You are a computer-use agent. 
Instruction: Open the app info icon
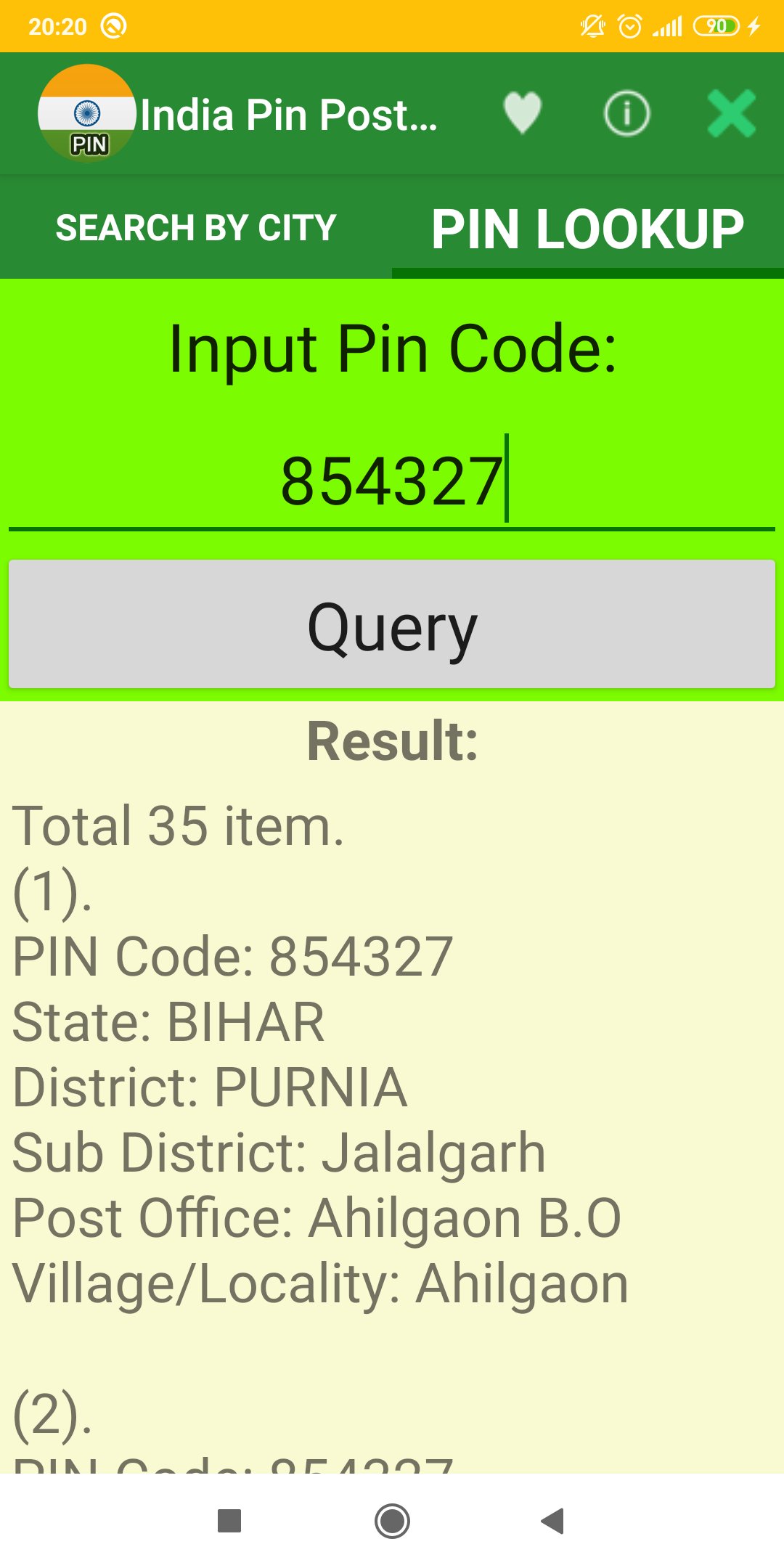point(626,113)
